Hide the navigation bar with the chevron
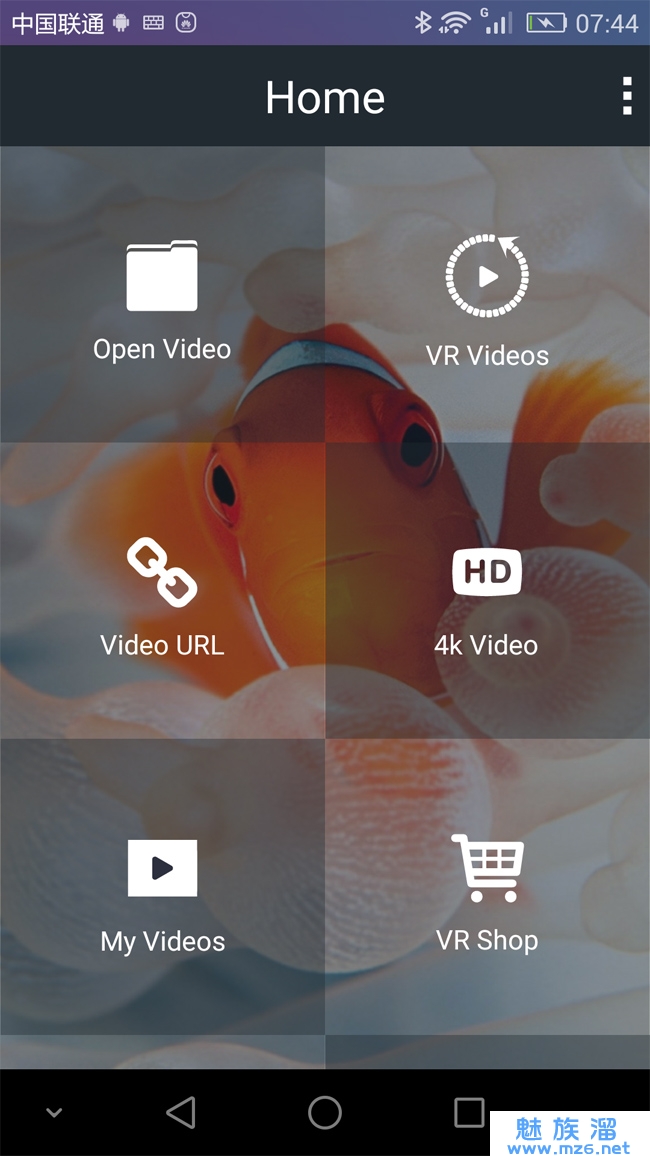This screenshot has height=1156, width=650. (x=55, y=1112)
